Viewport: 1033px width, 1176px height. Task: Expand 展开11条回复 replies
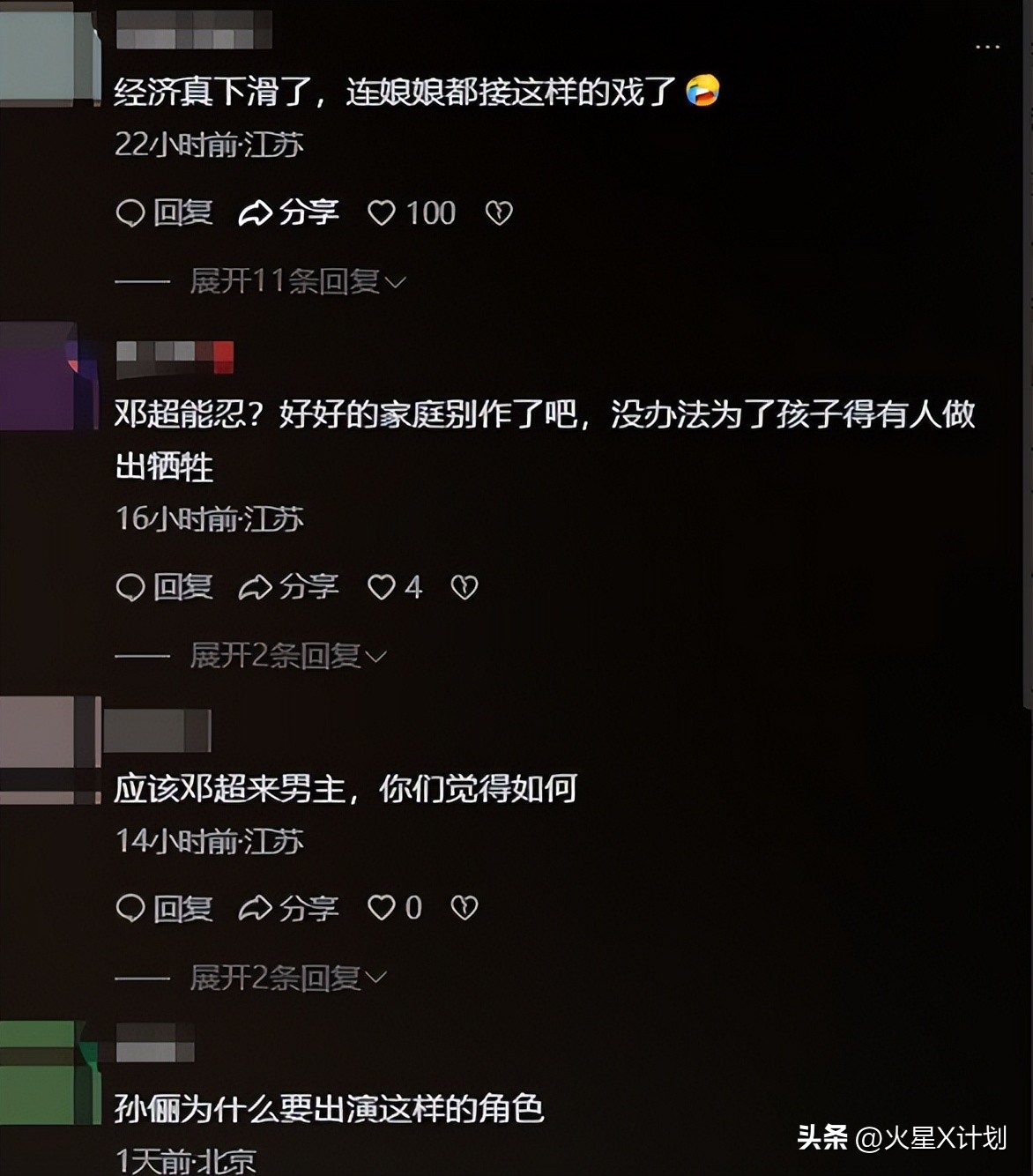pyautogui.click(x=296, y=281)
